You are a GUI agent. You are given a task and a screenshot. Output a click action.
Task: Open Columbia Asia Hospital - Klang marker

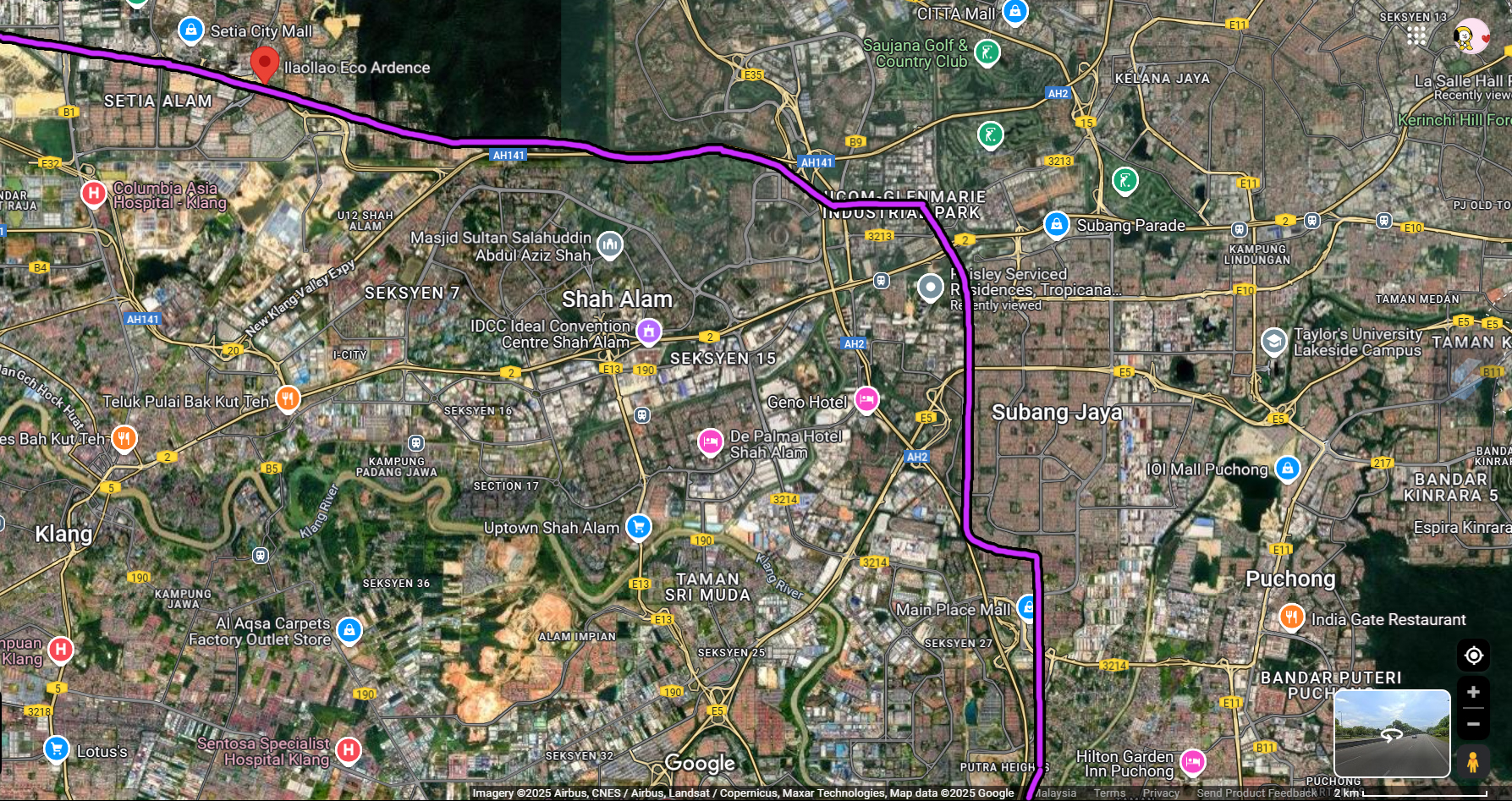pyautogui.click(x=94, y=194)
